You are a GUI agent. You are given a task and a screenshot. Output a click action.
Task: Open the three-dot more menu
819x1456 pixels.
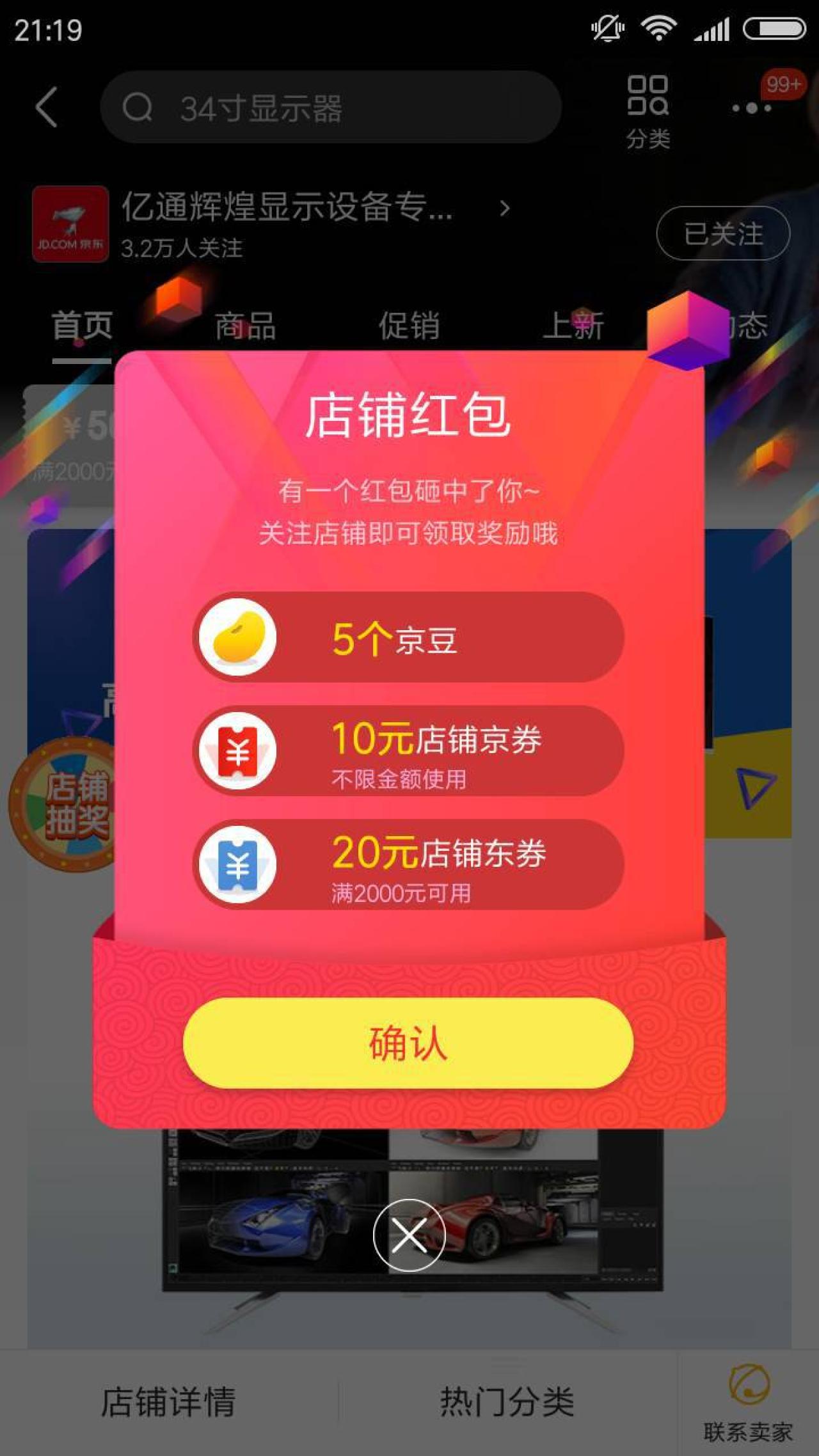[x=752, y=108]
